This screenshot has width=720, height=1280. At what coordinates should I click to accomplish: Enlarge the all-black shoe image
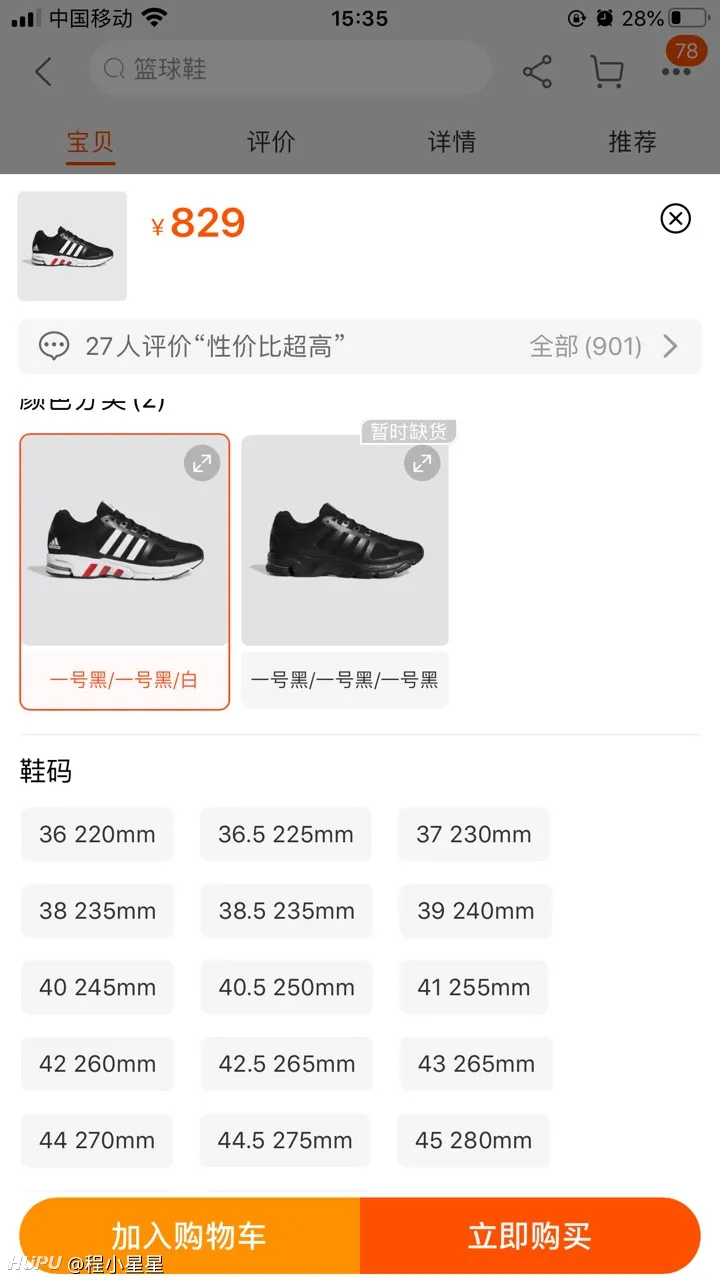tap(422, 463)
